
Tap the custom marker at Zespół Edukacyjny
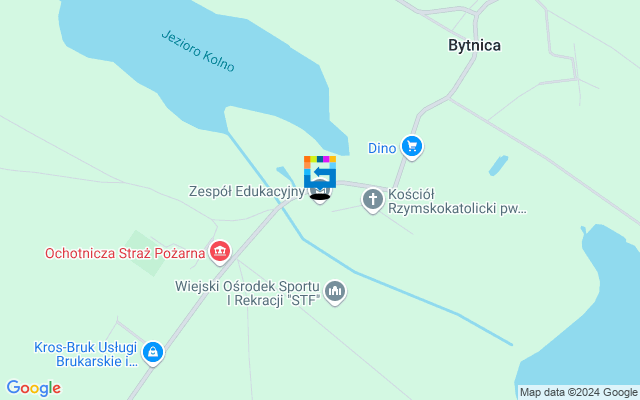pyautogui.click(x=320, y=175)
